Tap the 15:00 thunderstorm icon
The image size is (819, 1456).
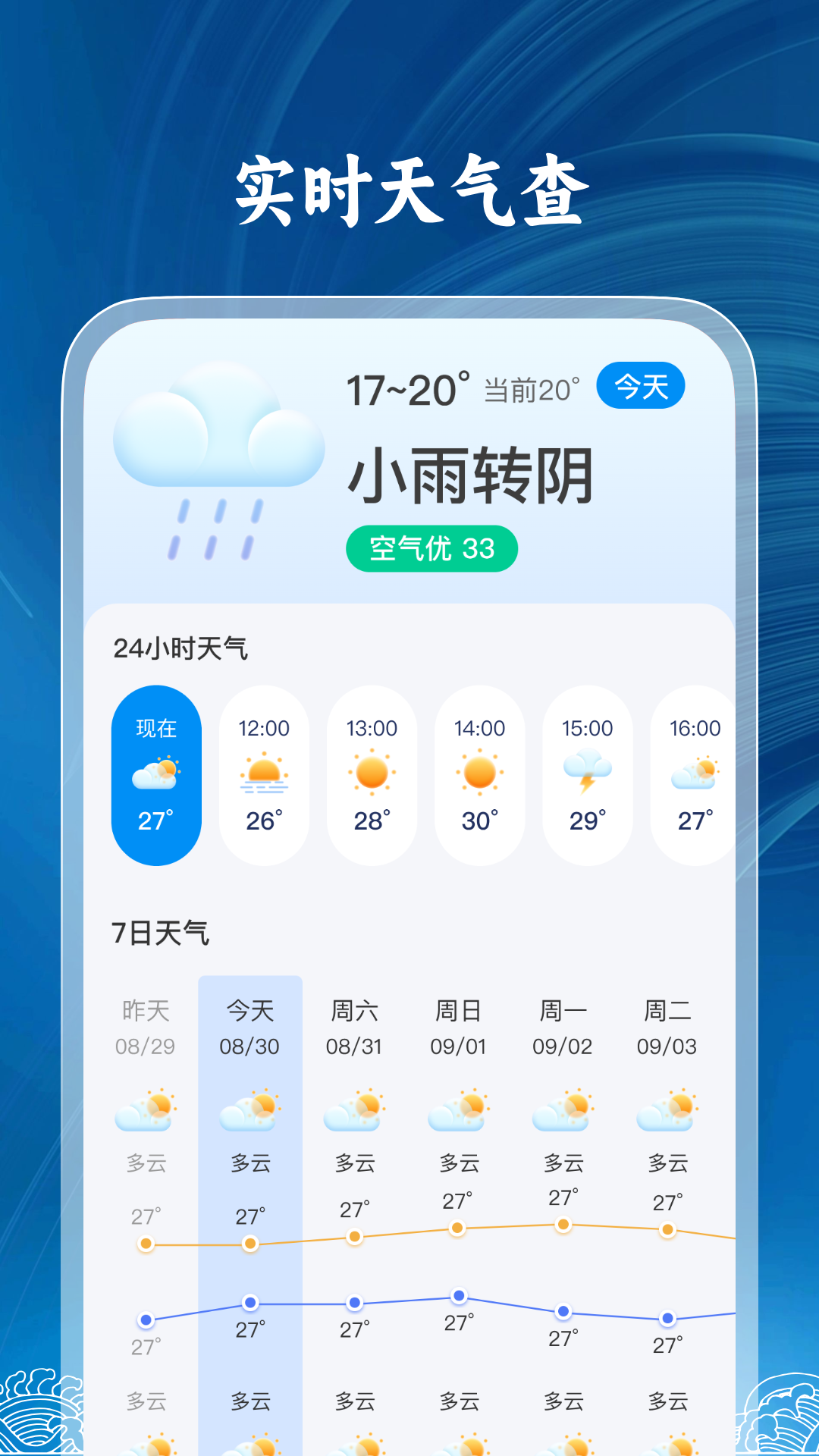click(588, 773)
